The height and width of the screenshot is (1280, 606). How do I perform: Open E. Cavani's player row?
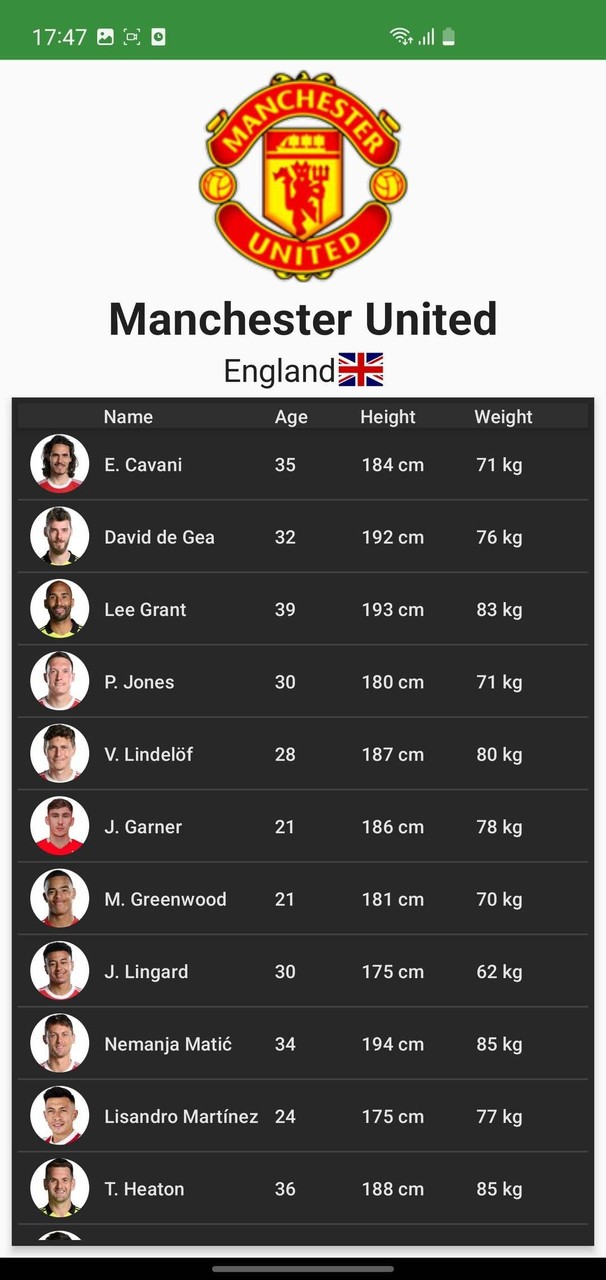[302, 465]
